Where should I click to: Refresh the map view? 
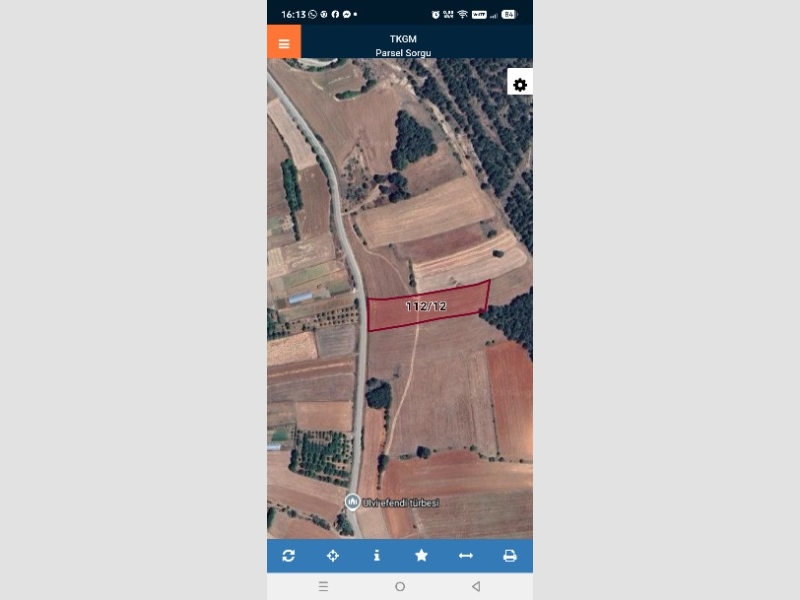pyautogui.click(x=289, y=556)
